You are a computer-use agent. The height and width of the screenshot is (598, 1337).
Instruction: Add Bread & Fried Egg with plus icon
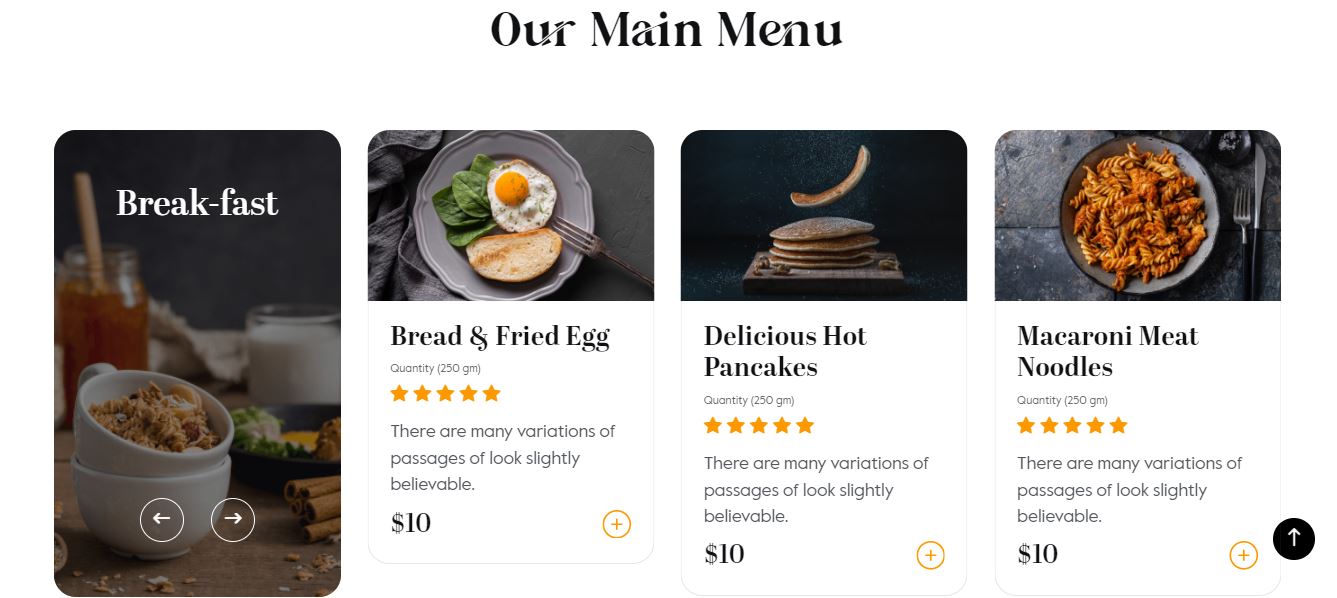pyautogui.click(x=617, y=524)
